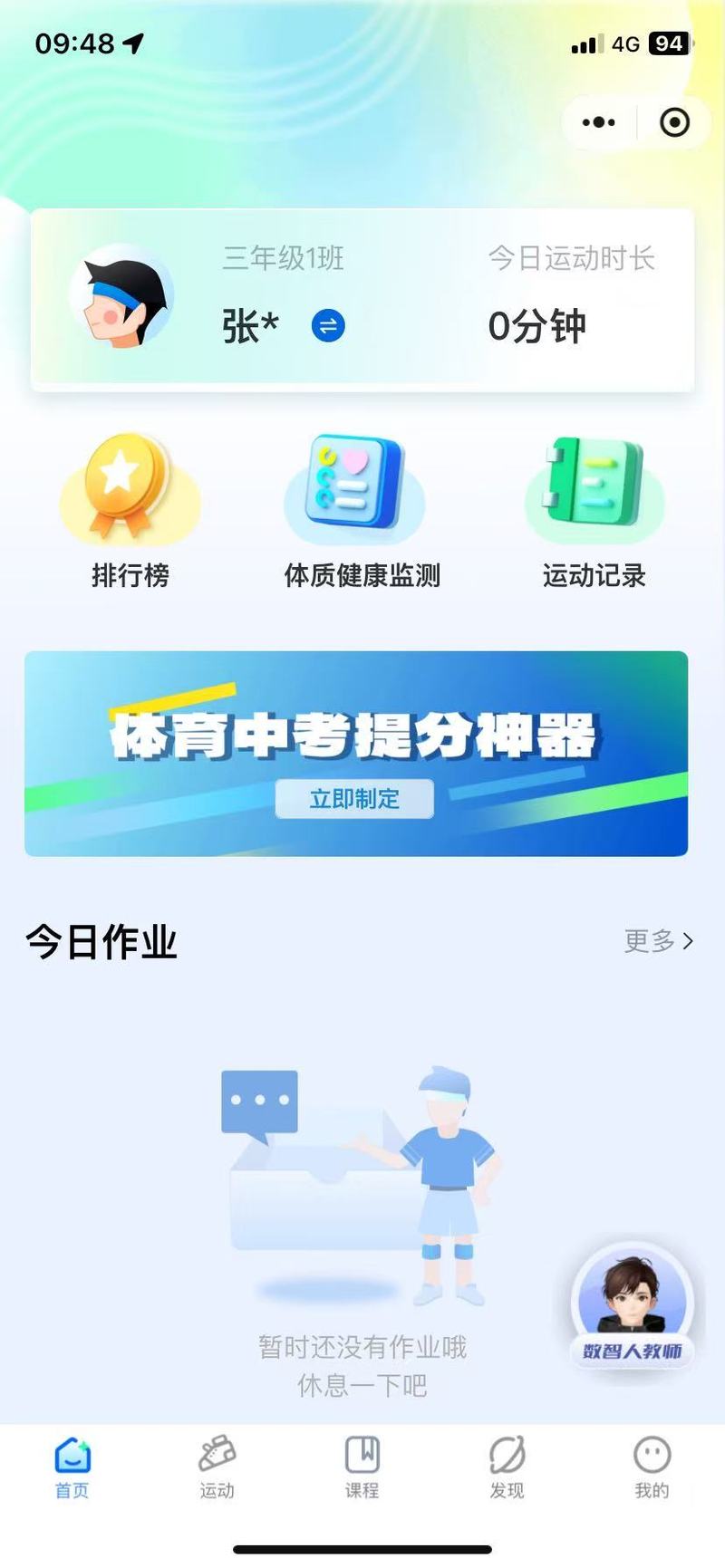The width and height of the screenshot is (725, 1568).
Task: Select the 首页 home tab
Action: click(72, 1467)
